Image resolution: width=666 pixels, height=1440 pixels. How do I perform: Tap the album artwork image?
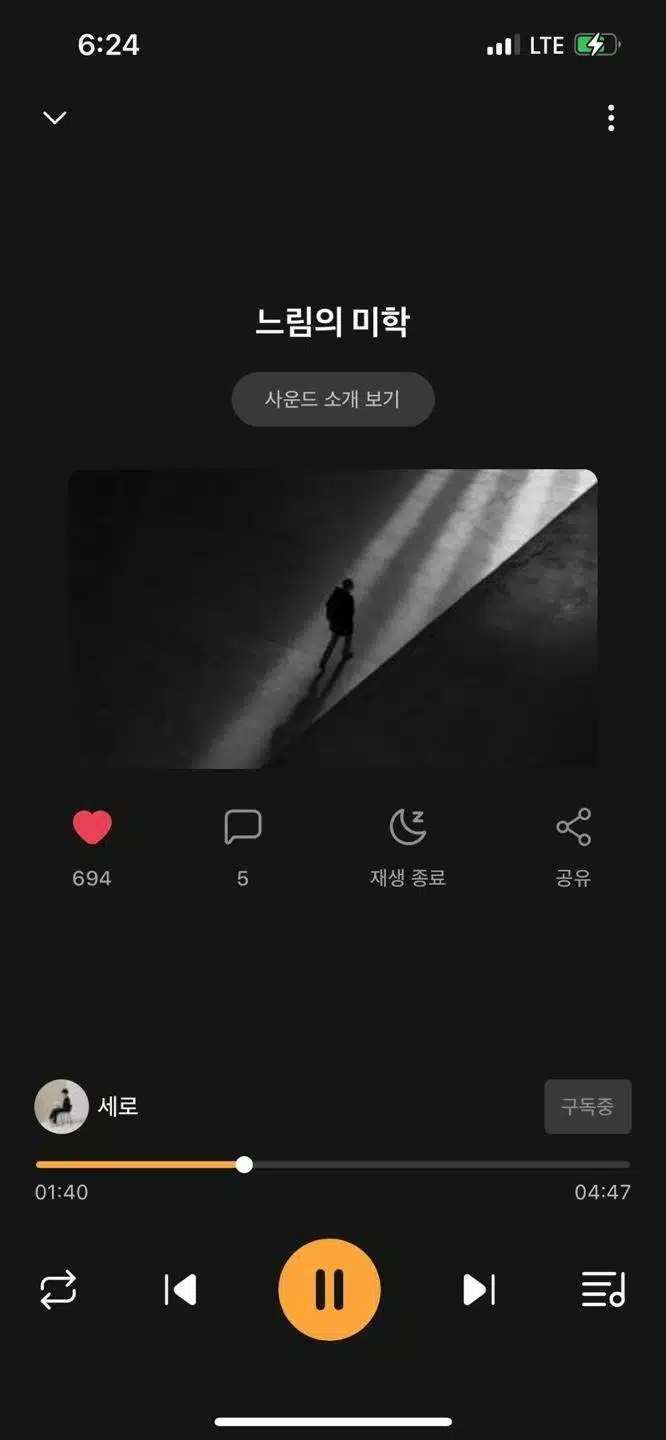pyautogui.click(x=332, y=619)
